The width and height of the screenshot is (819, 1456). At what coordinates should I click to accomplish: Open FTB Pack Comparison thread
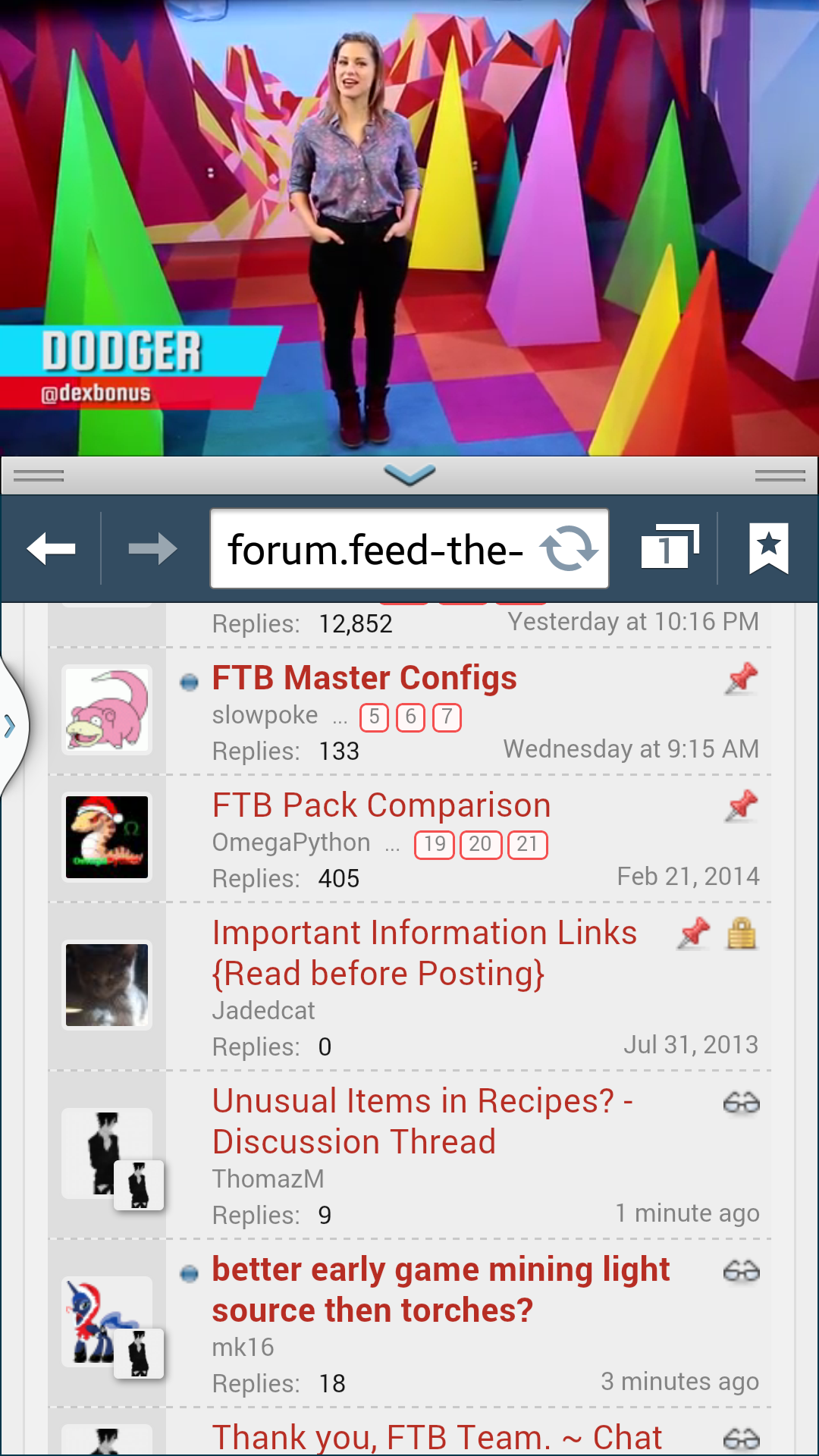pyautogui.click(x=381, y=805)
